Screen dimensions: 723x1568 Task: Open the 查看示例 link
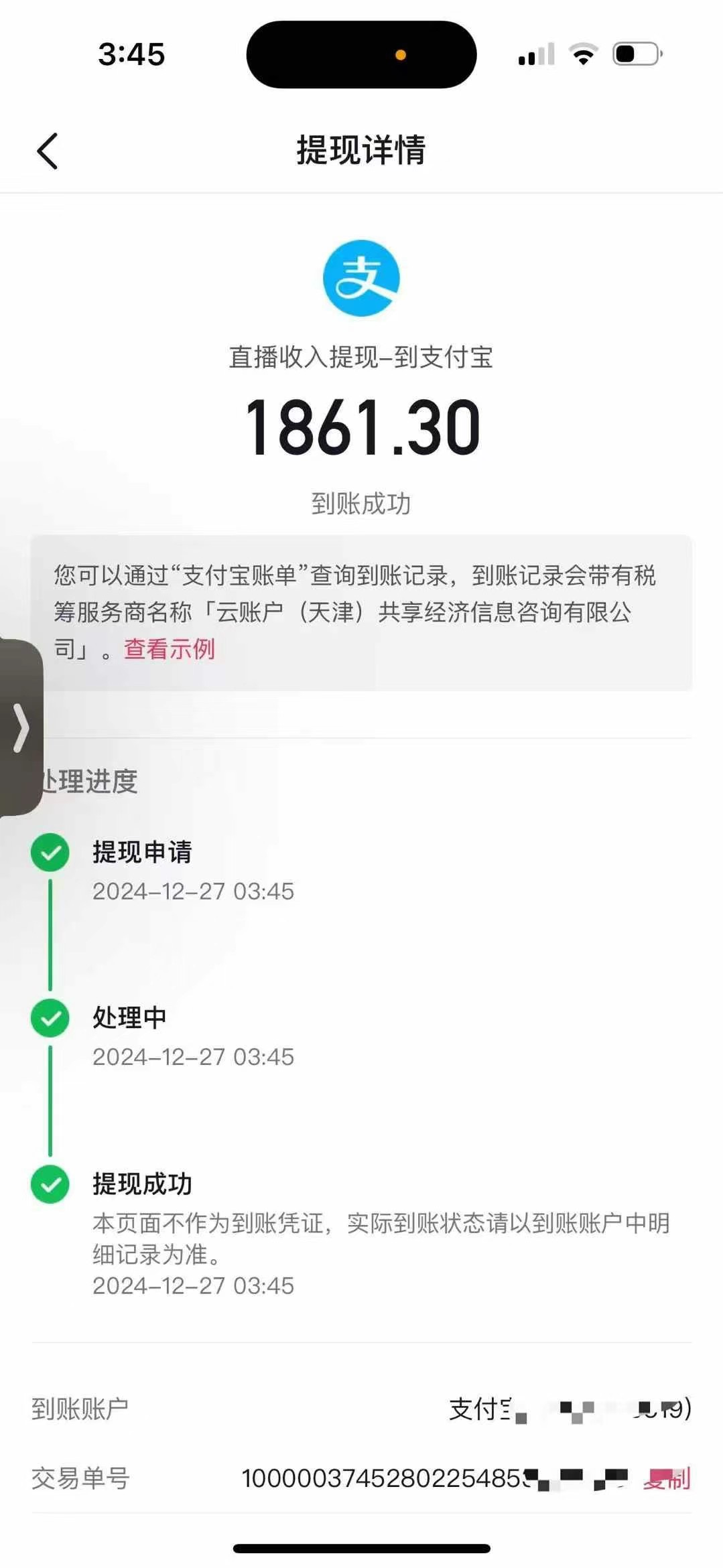pyautogui.click(x=170, y=649)
